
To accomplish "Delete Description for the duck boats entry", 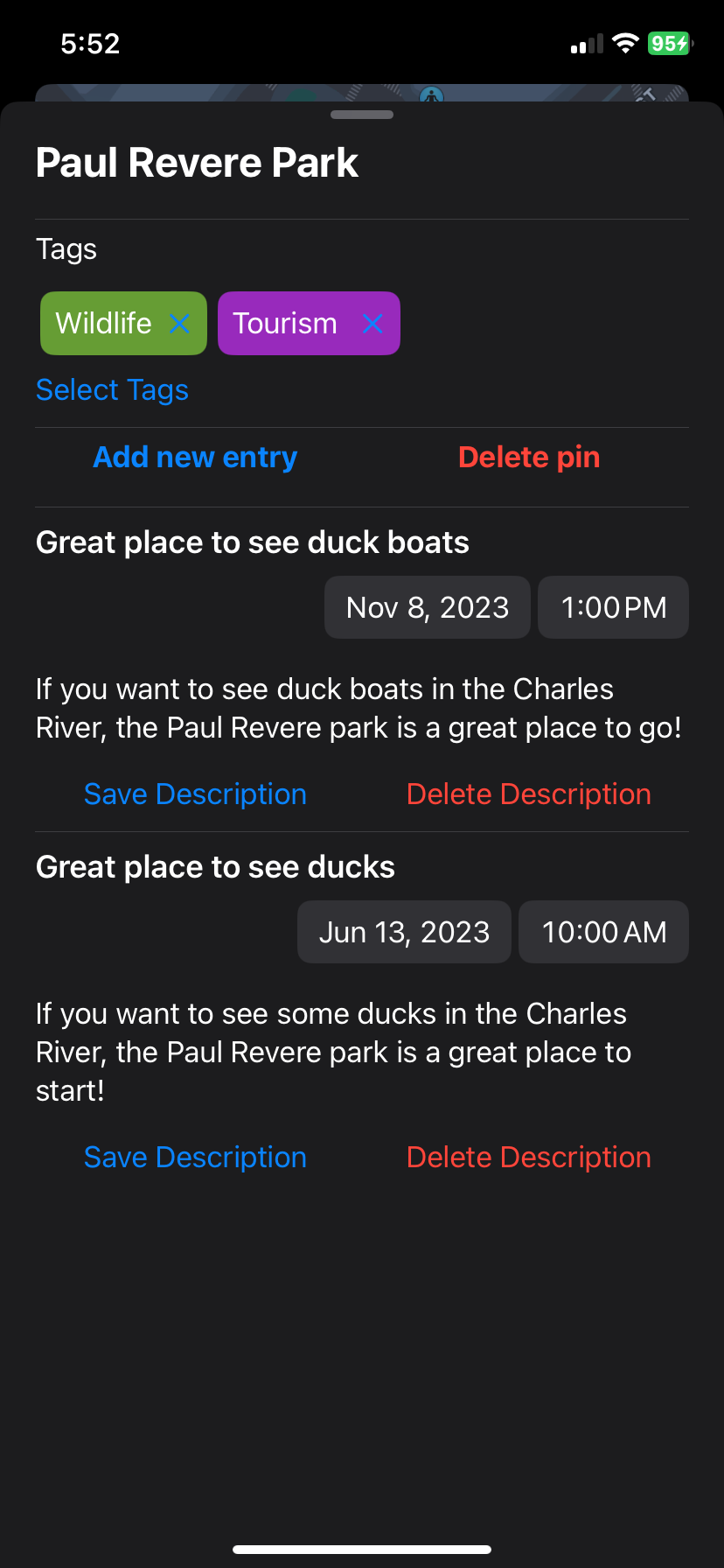I will 529,794.
